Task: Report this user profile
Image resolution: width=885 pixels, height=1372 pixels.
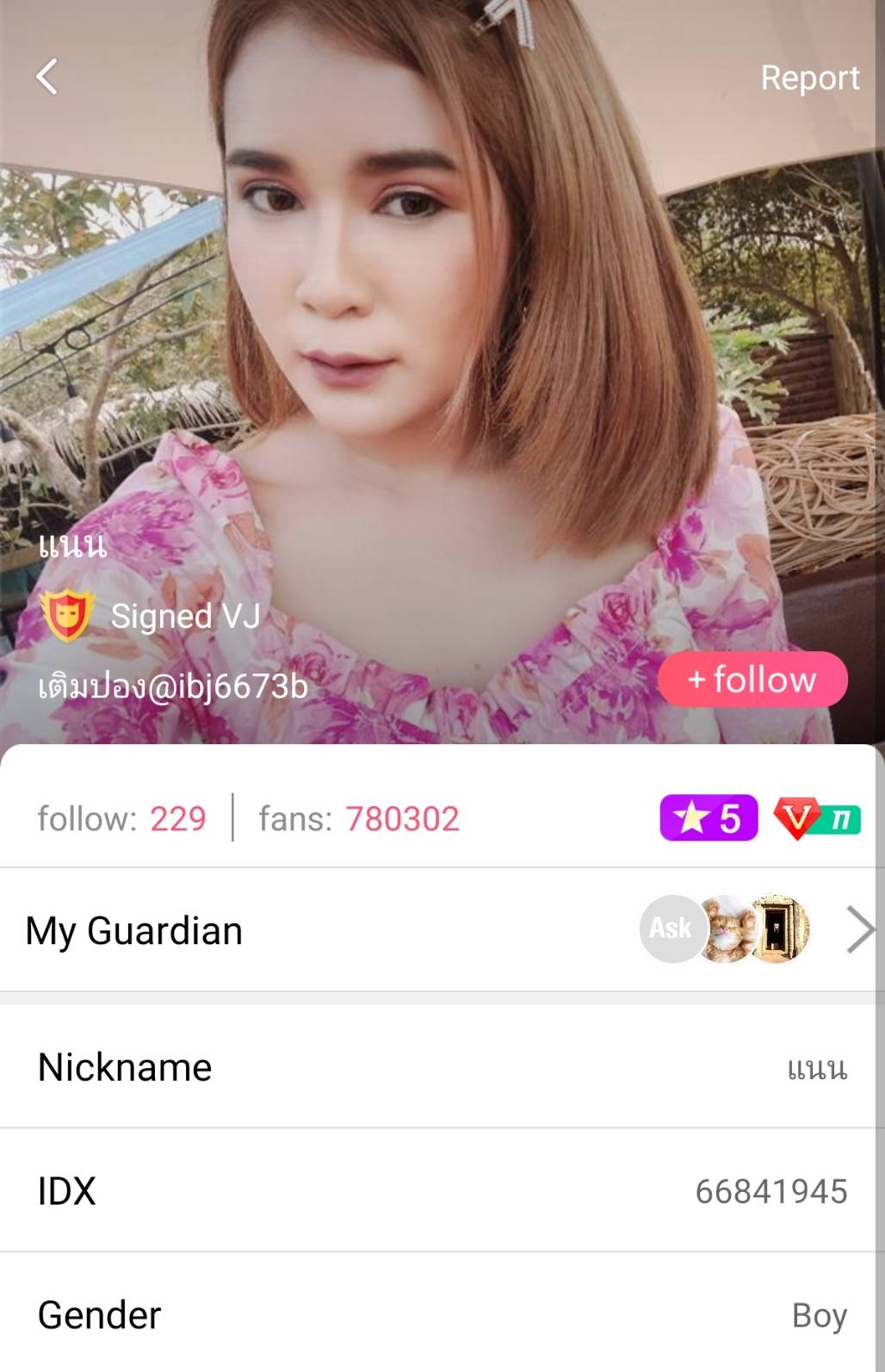Action: click(x=809, y=78)
